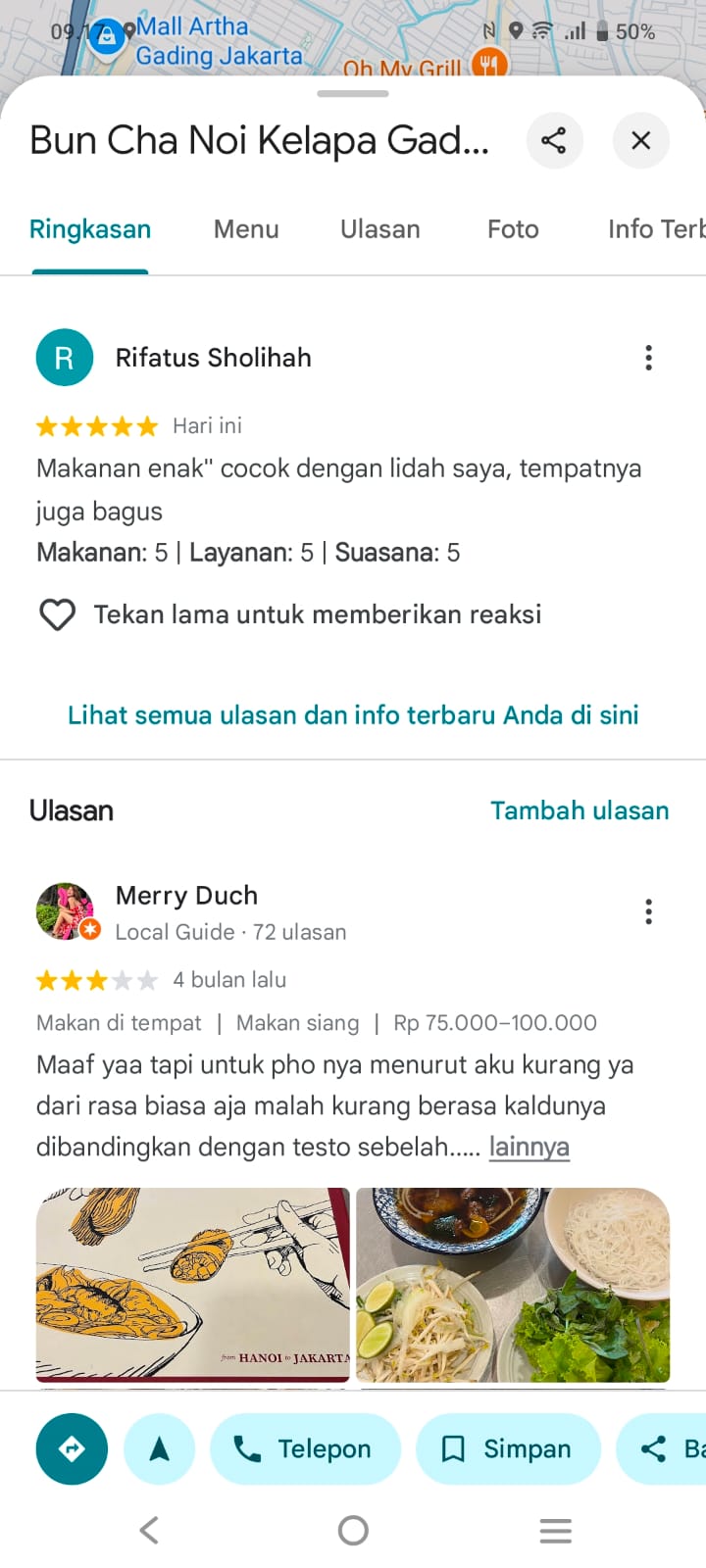Open the Hanoi Jakarta menu illustration photo
Image resolution: width=706 pixels, height=1568 pixels.
coord(193,1285)
